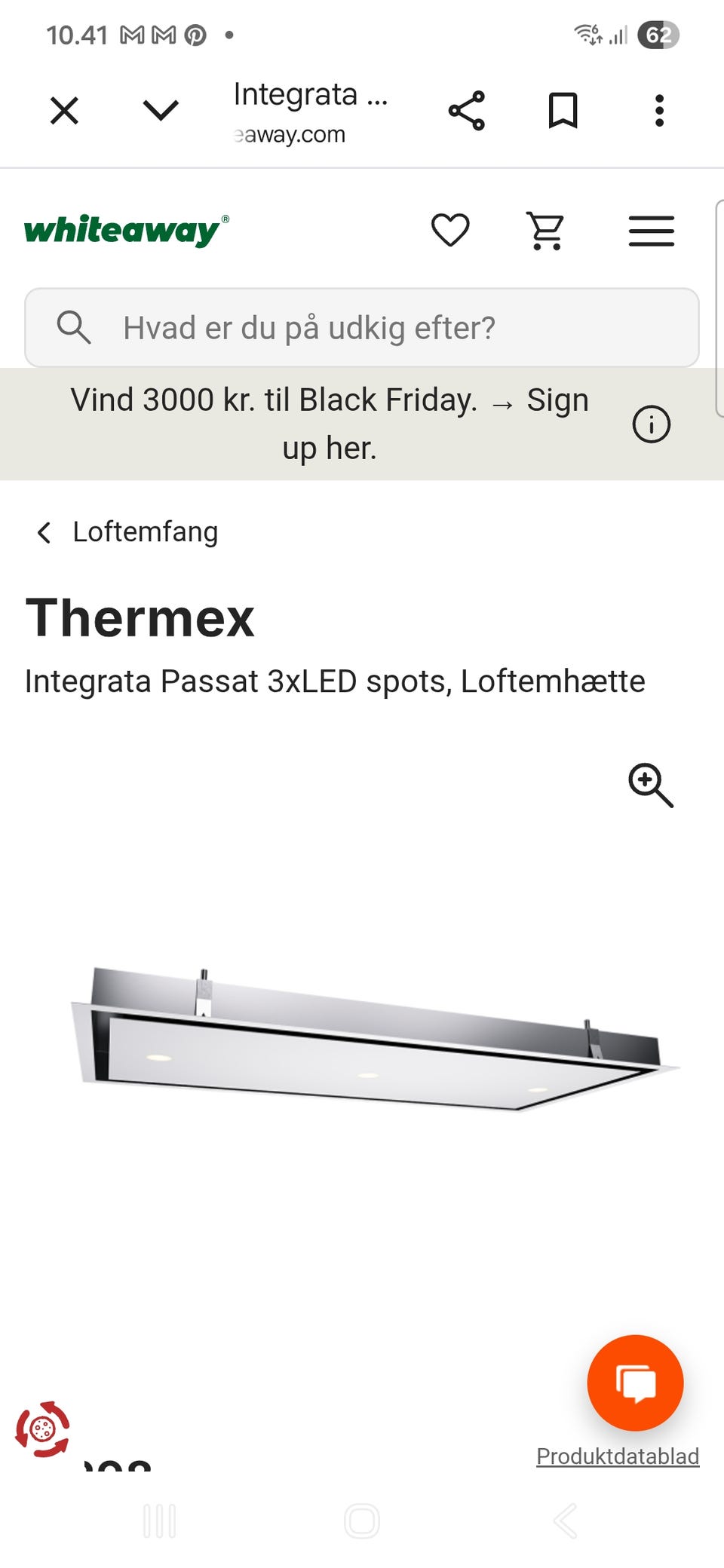Start a chat with customer support

635,1383
